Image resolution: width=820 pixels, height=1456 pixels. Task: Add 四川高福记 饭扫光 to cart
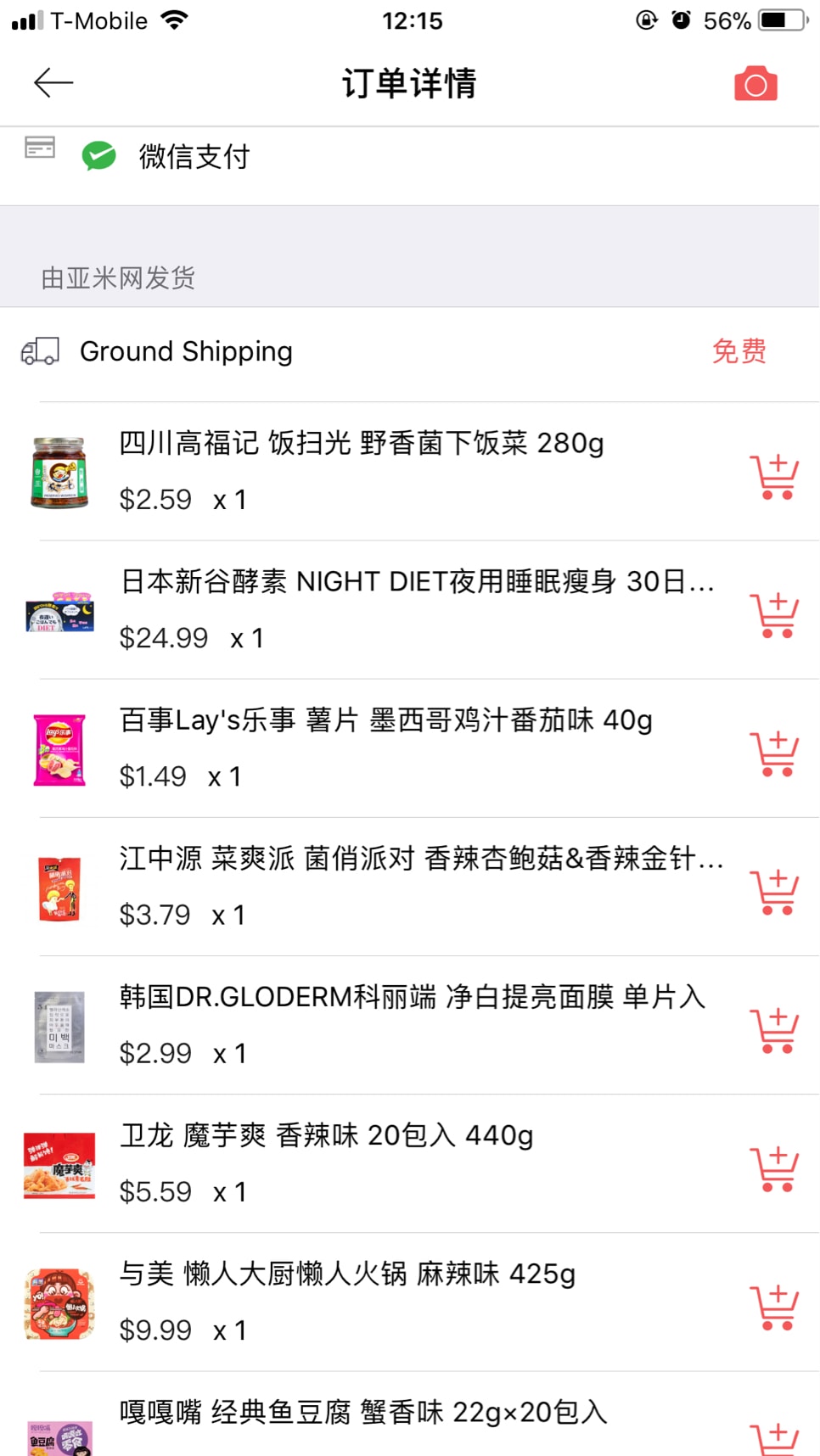coord(774,477)
